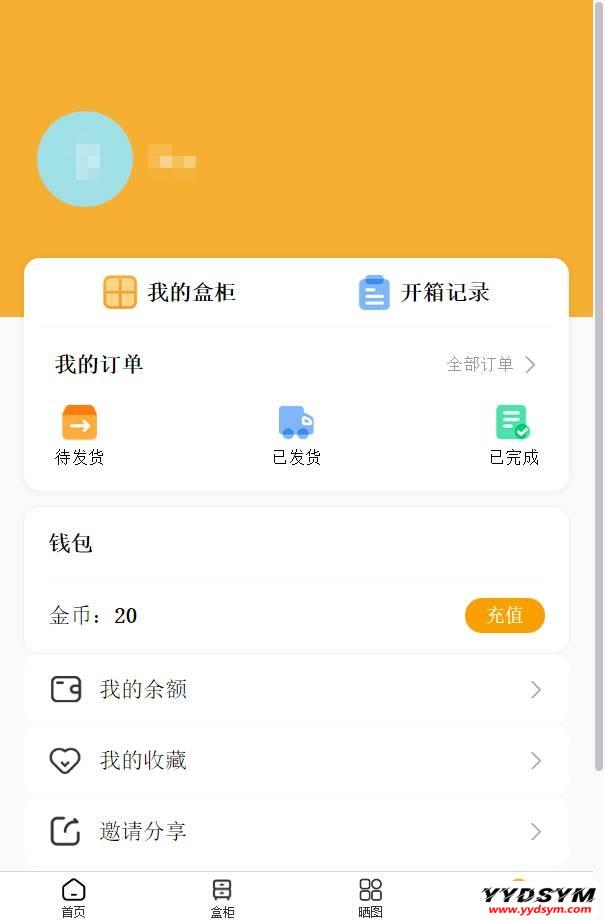
Task: Open 待发货 orders
Action: coord(79,435)
